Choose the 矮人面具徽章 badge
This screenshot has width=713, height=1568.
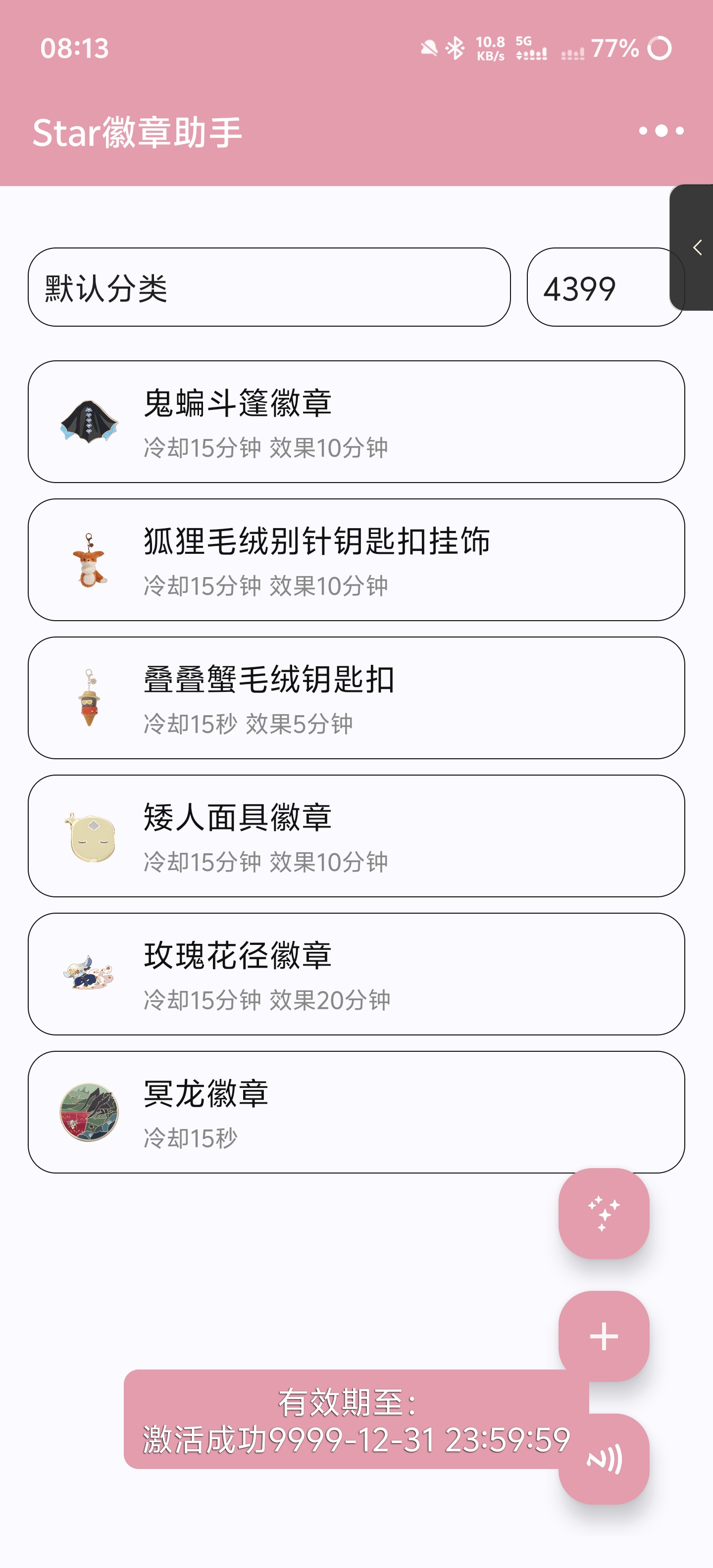[x=356, y=836]
